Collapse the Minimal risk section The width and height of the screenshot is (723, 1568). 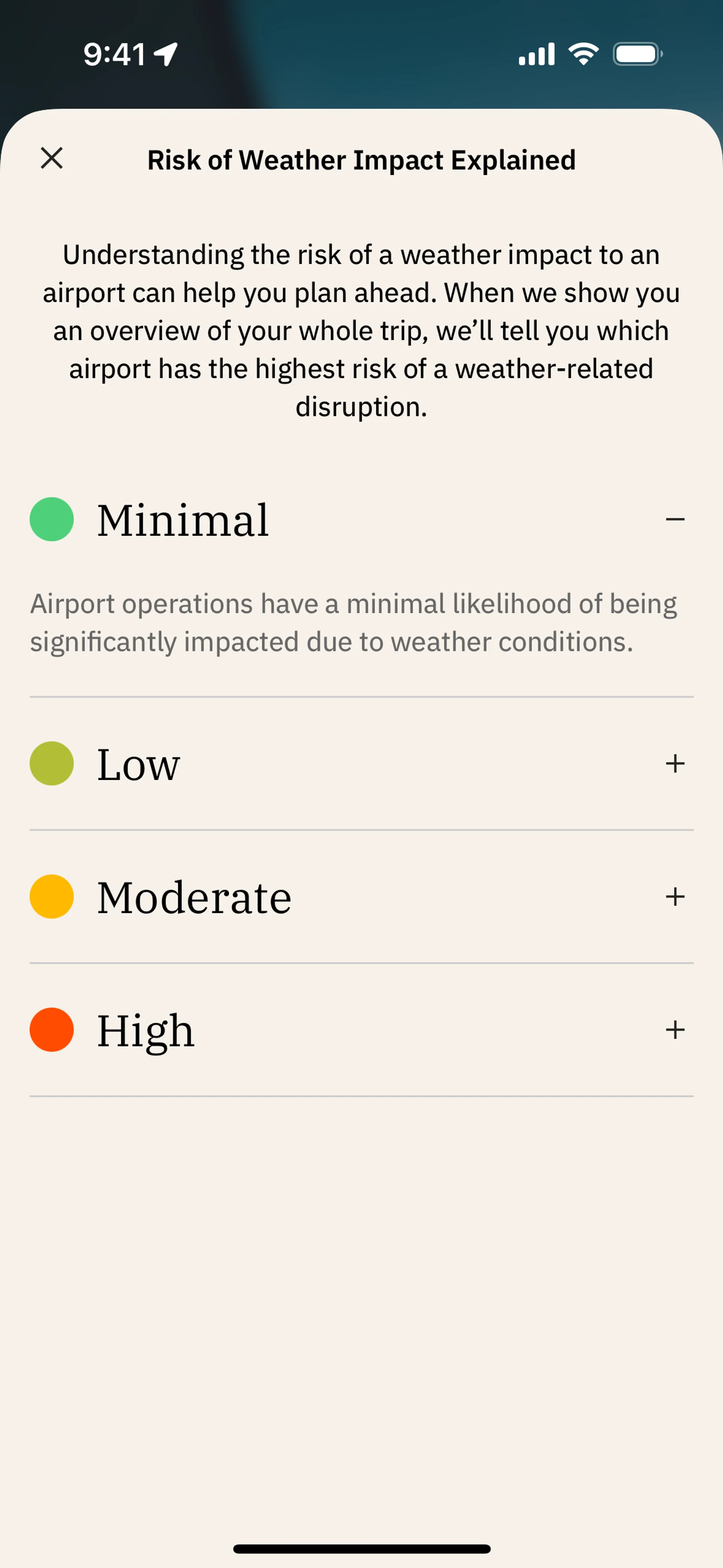pyautogui.click(x=674, y=519)
